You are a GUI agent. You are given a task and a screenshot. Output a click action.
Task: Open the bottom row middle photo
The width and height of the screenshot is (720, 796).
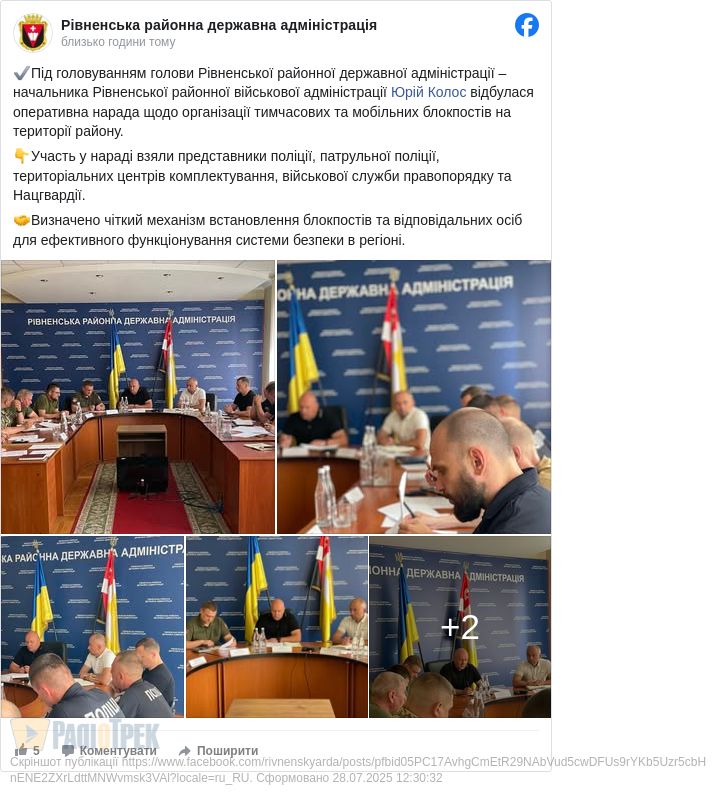click(x=277, y=627)
